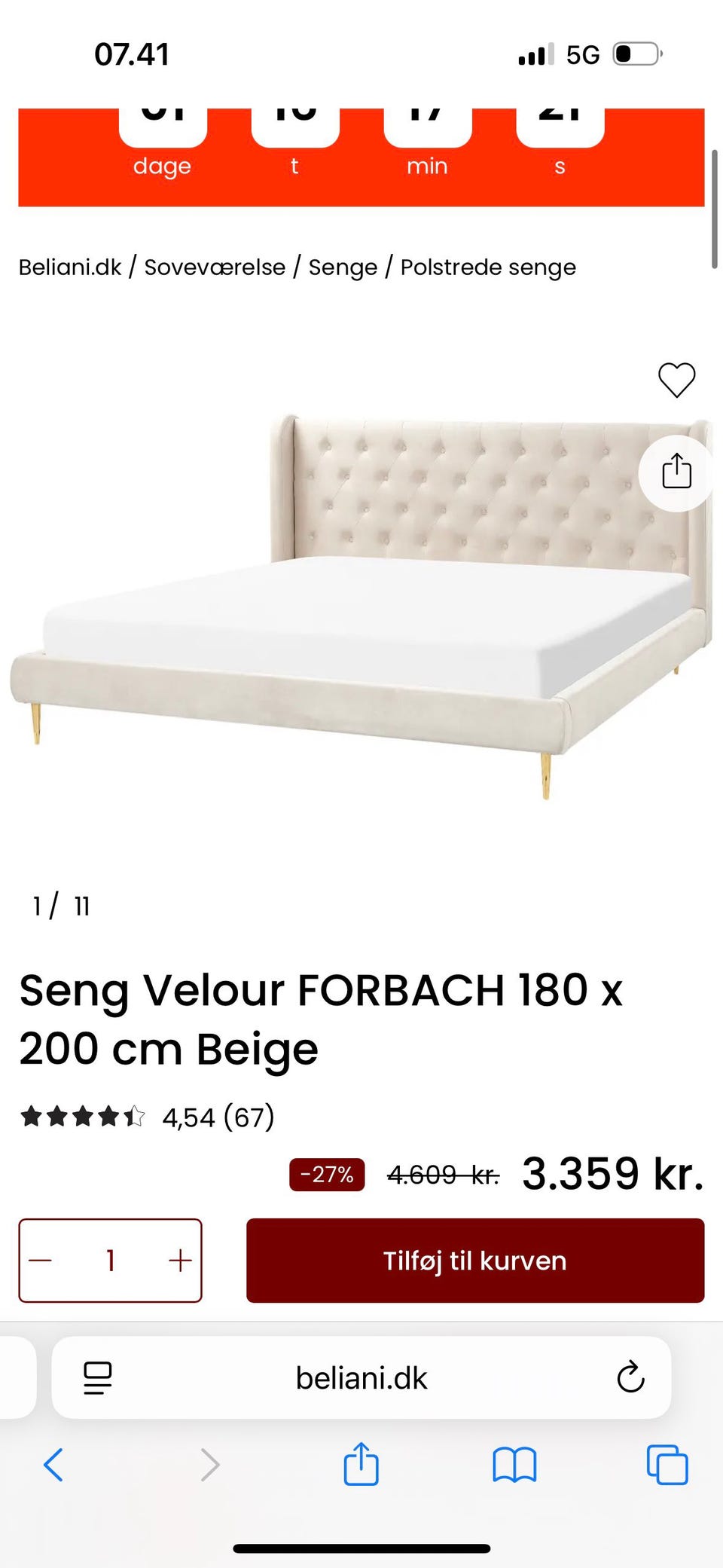Open the Polstrede senge breadcrumb link
Image resolution: width=723 pixels, height=1568 pixels.
pos(488,267)
